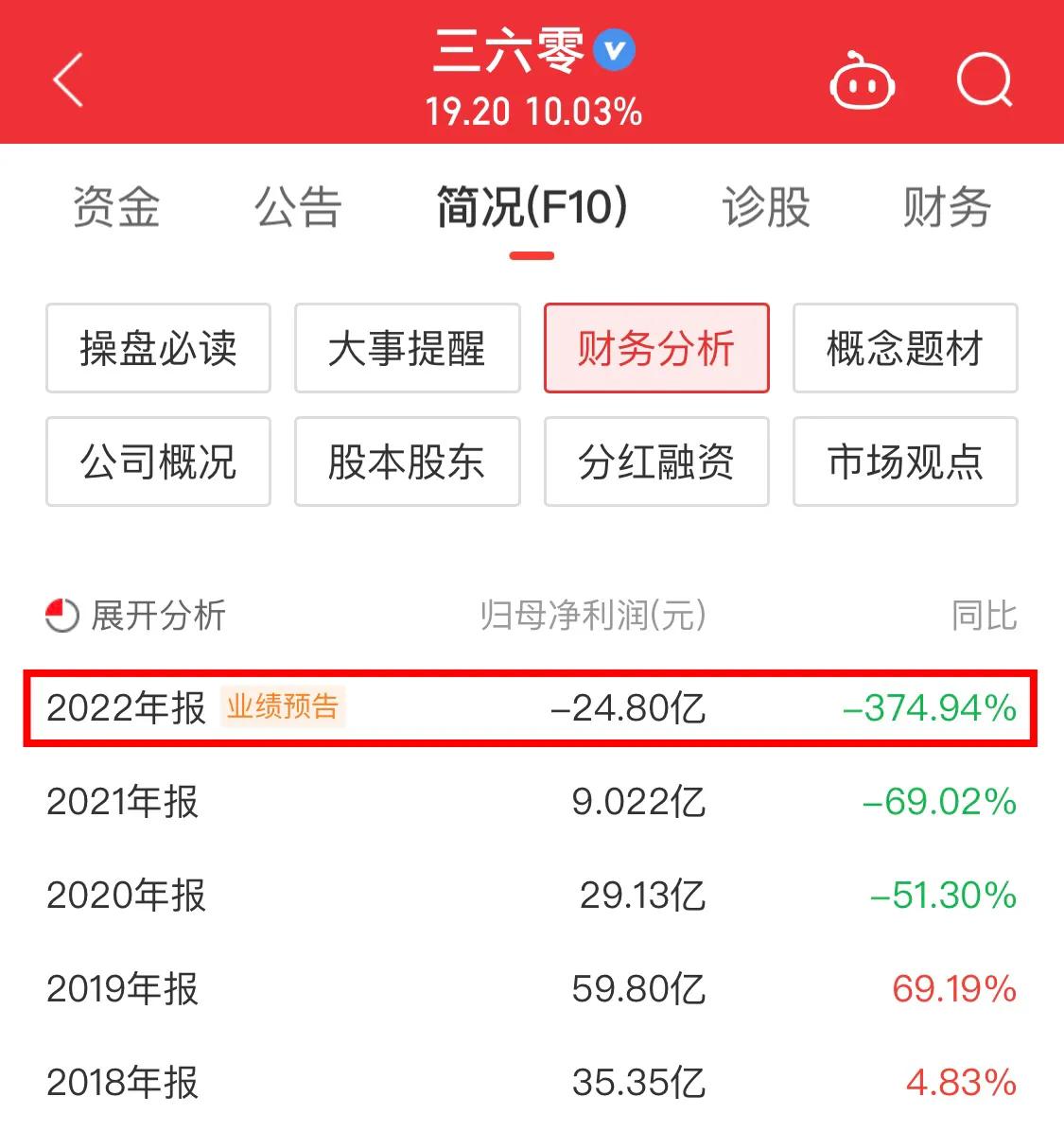Switch to the 诊股 tab
Screen dimensions: 1064x1131
pos(762,208)
